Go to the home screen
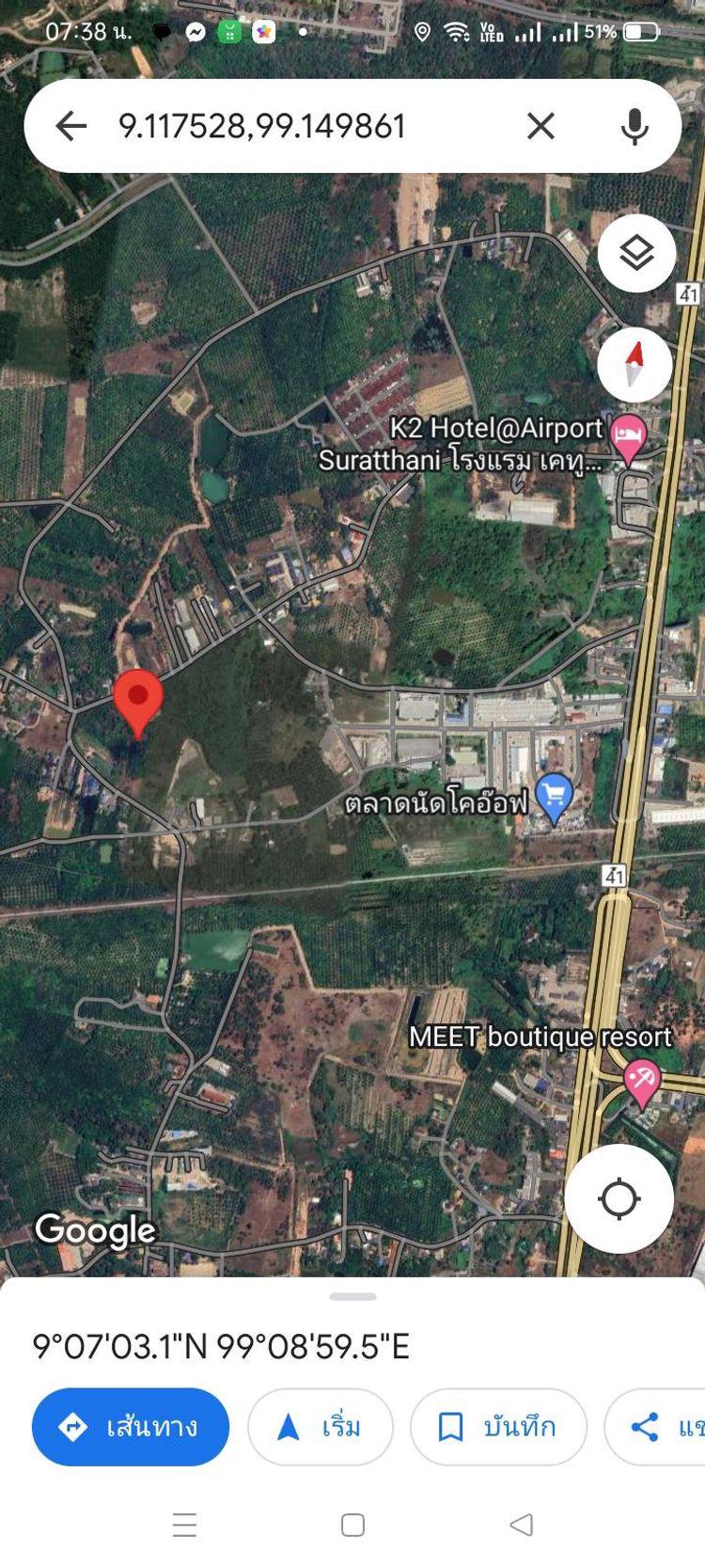705x1568 pixels. (352, 1525)
